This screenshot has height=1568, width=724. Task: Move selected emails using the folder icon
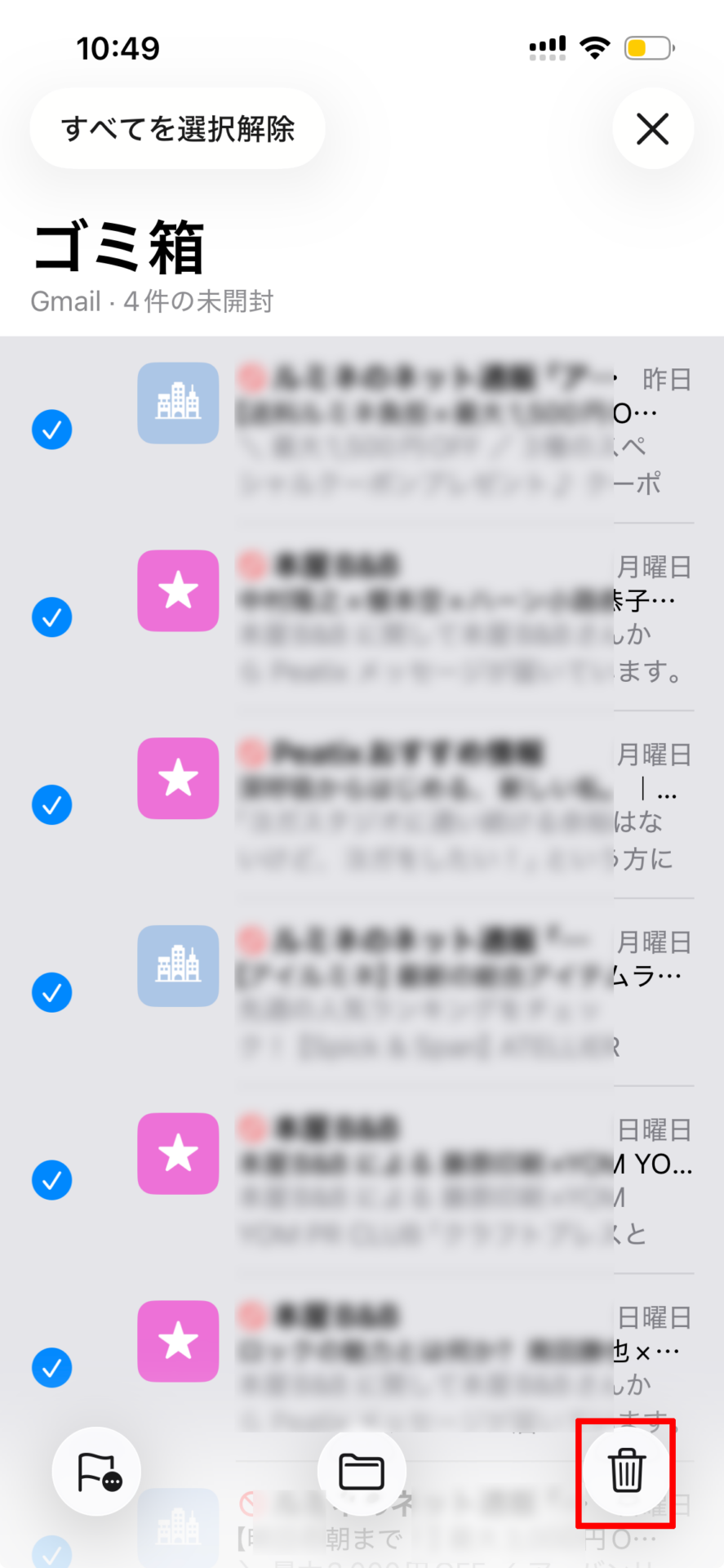pos(361,1471)
